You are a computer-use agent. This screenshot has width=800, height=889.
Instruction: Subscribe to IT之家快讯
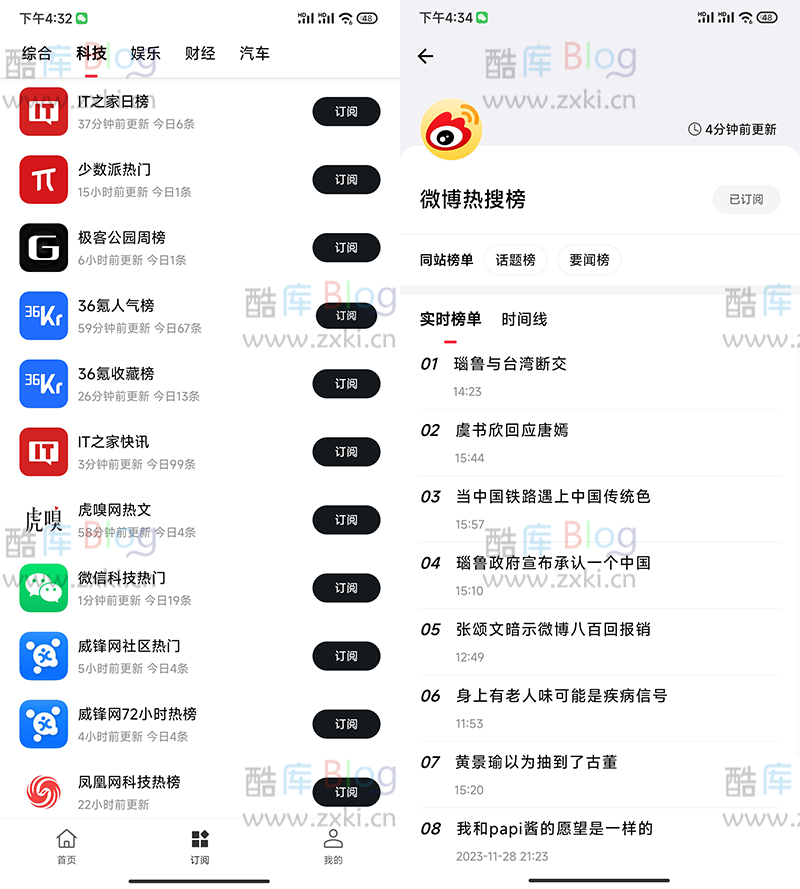(346, 451)
